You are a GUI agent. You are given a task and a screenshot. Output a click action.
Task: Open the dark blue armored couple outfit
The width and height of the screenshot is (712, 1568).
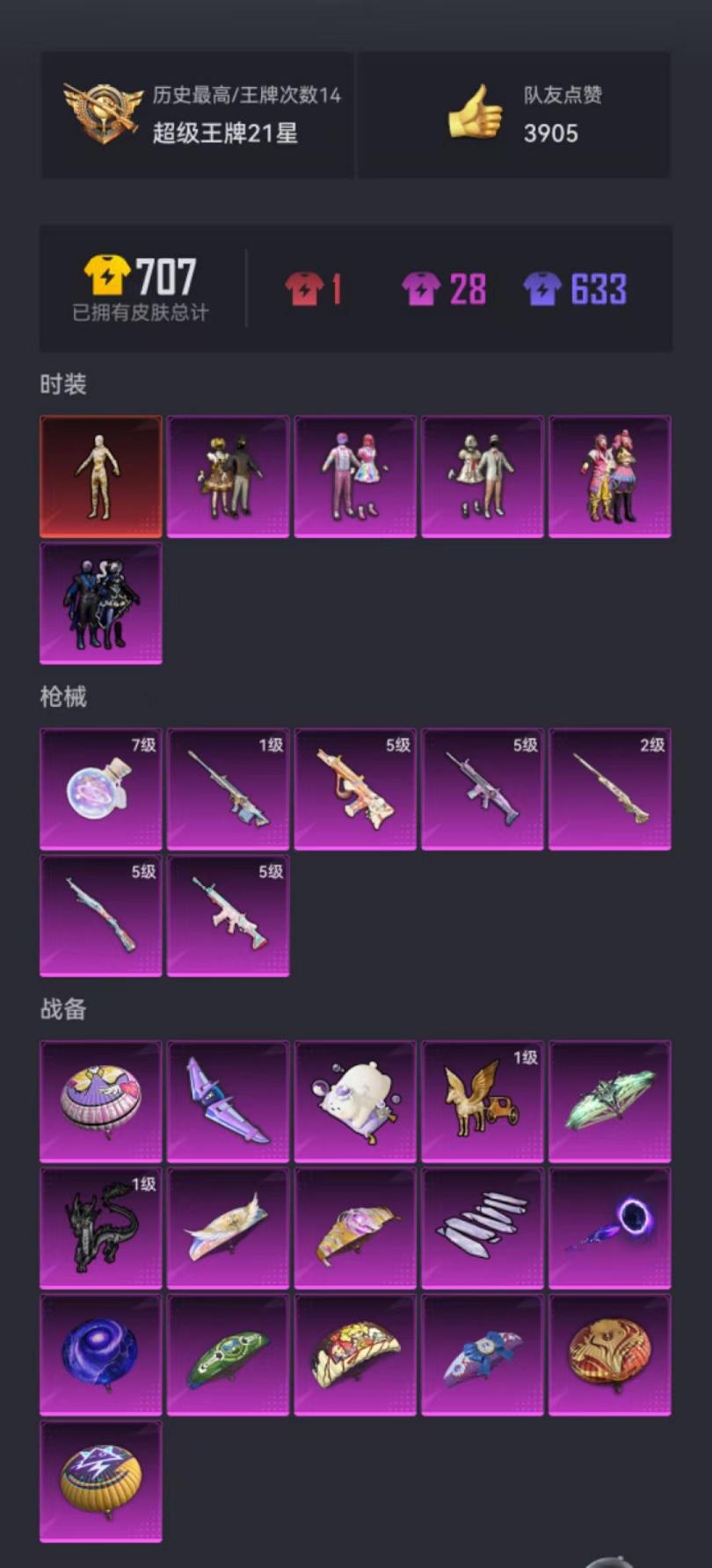pos(101,603)
